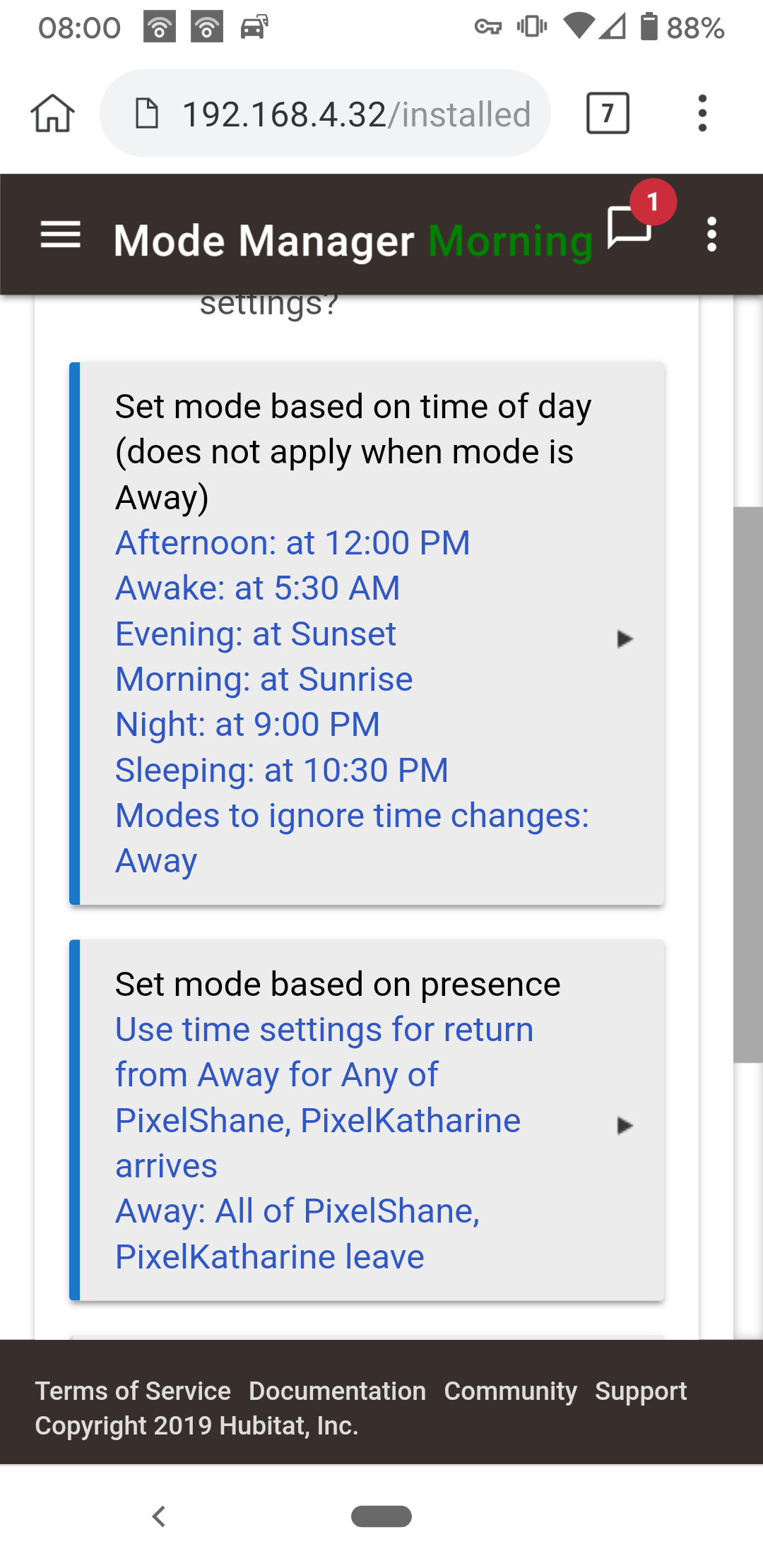Open the Community footer link
763x1568 pixels.
click(511, 1390)
